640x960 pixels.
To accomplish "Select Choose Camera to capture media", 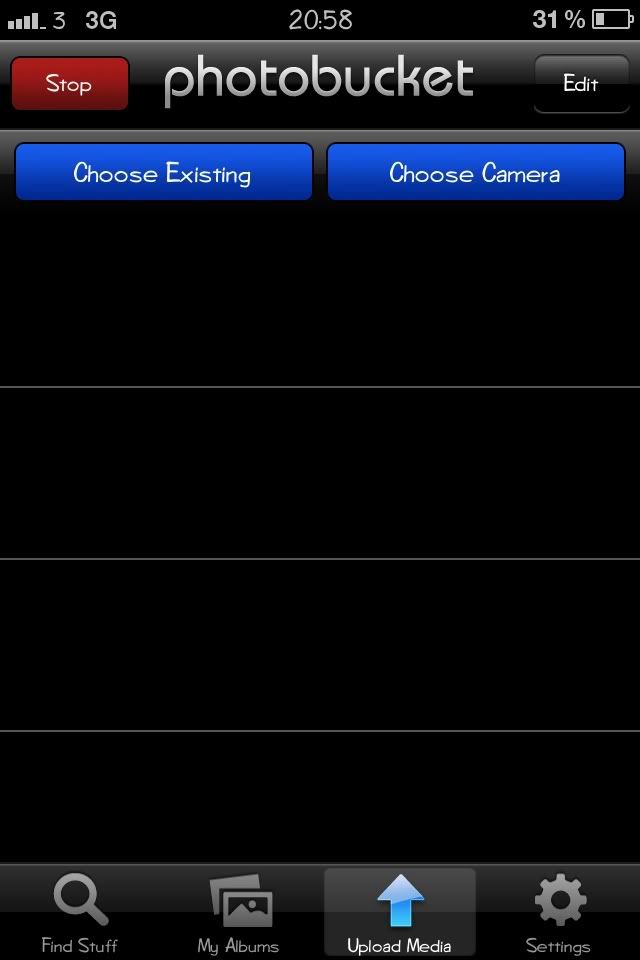I will click(476, 172).
